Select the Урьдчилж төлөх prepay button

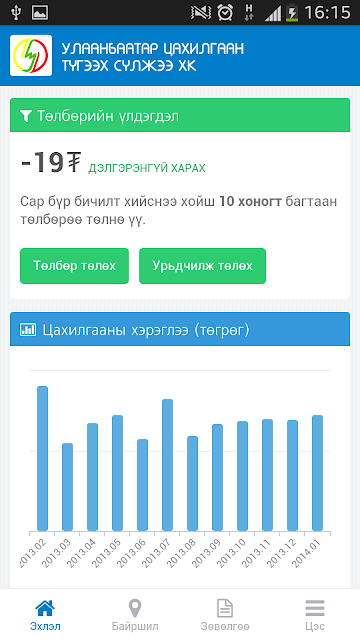tap(202, 266)
